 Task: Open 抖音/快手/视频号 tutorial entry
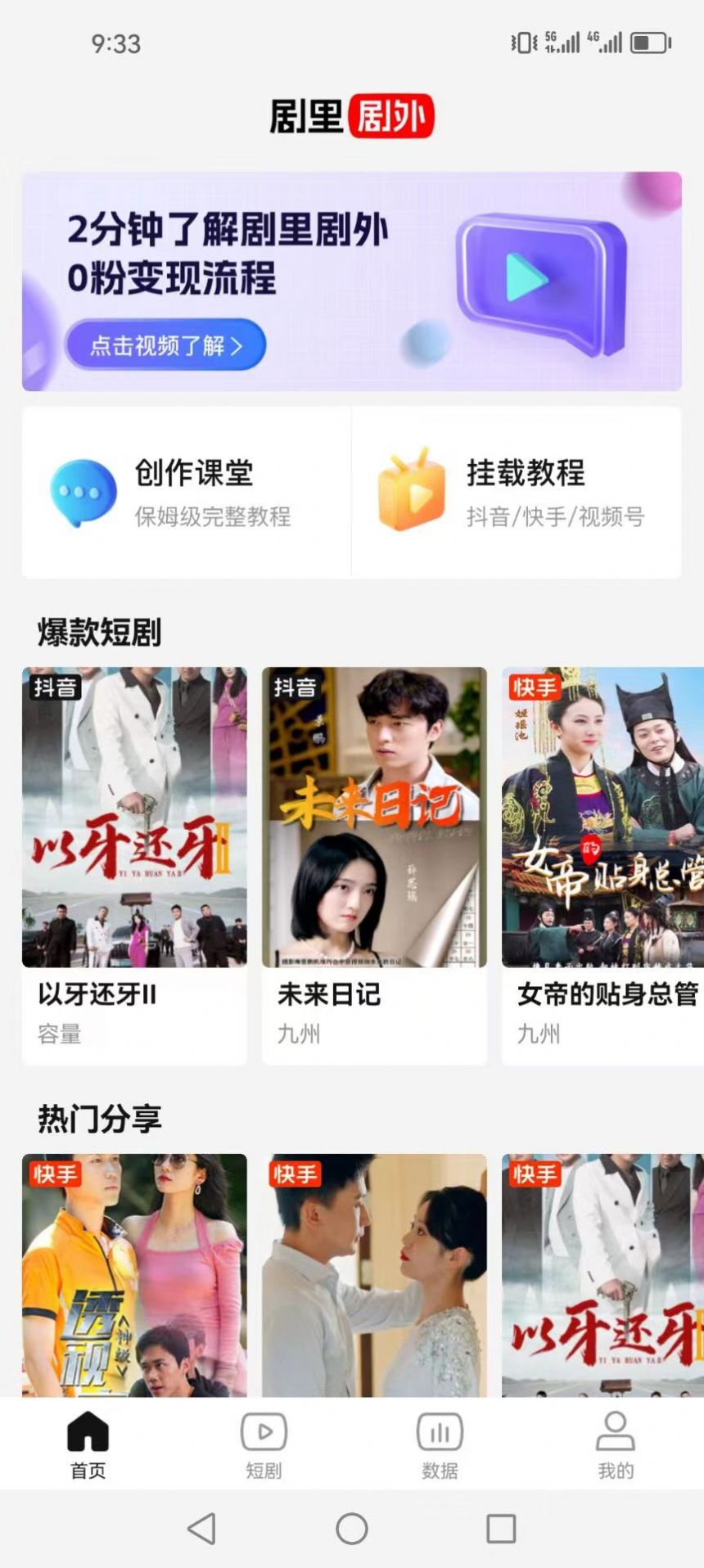point(555,517)
